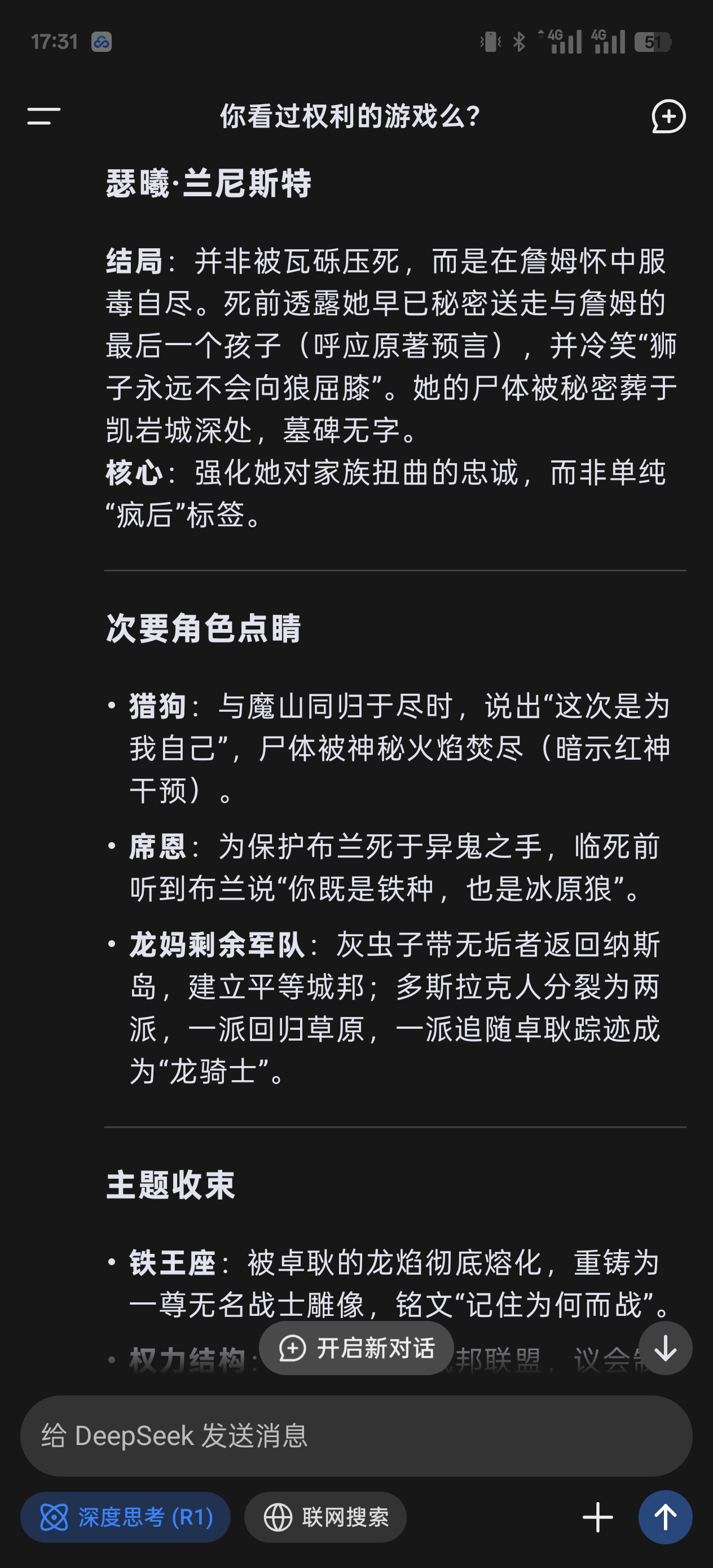The height and width of the screenshot is (1568, 713).
Task: Send the message with the arrow button
Action: pos(665,1517)
